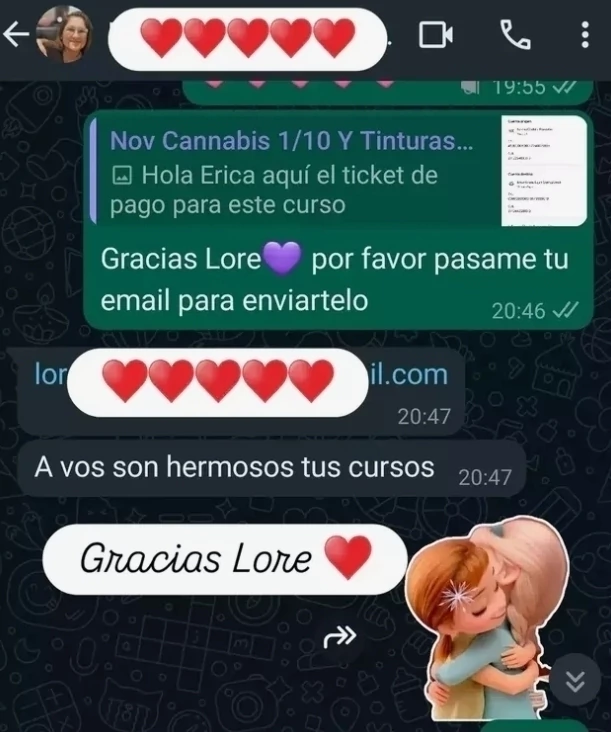
Task: Jump to the latest messages
Action: click(x=575, y=681)
